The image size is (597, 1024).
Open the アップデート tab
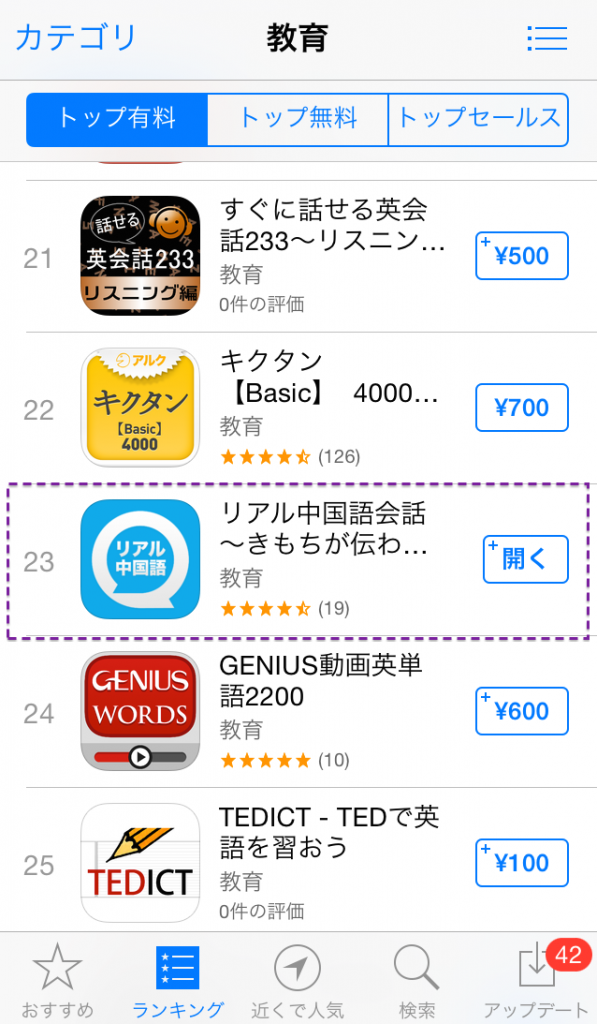pos(536,980)
